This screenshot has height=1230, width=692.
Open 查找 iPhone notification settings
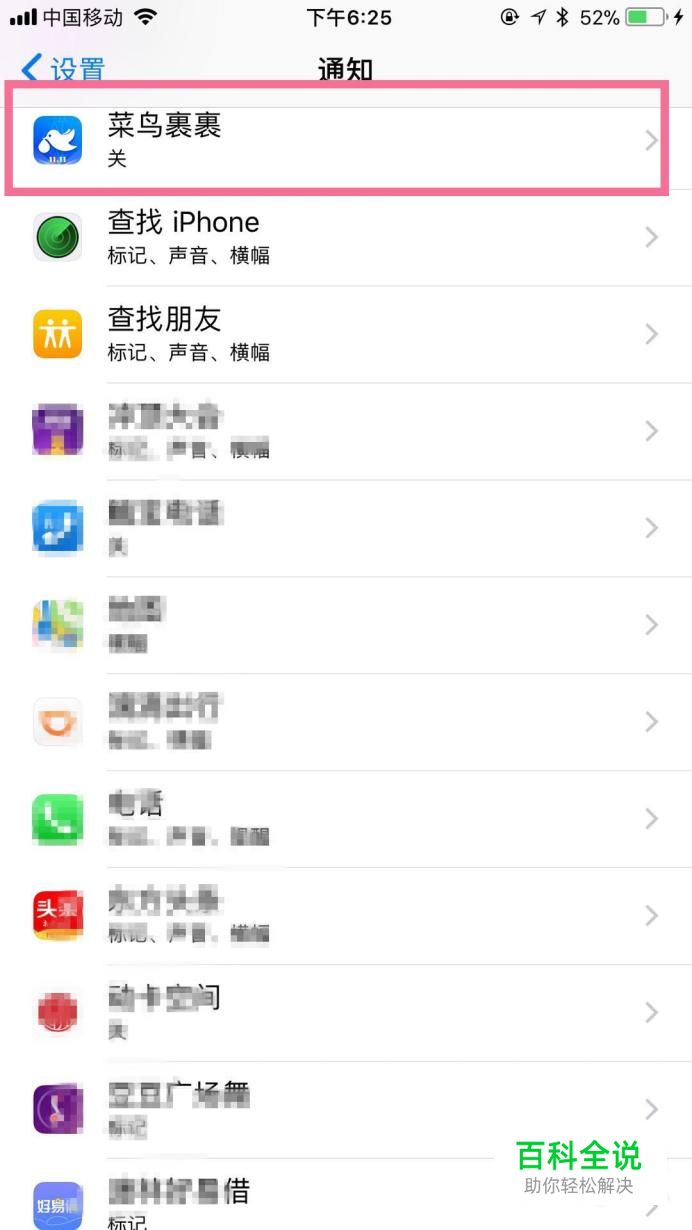346,238
